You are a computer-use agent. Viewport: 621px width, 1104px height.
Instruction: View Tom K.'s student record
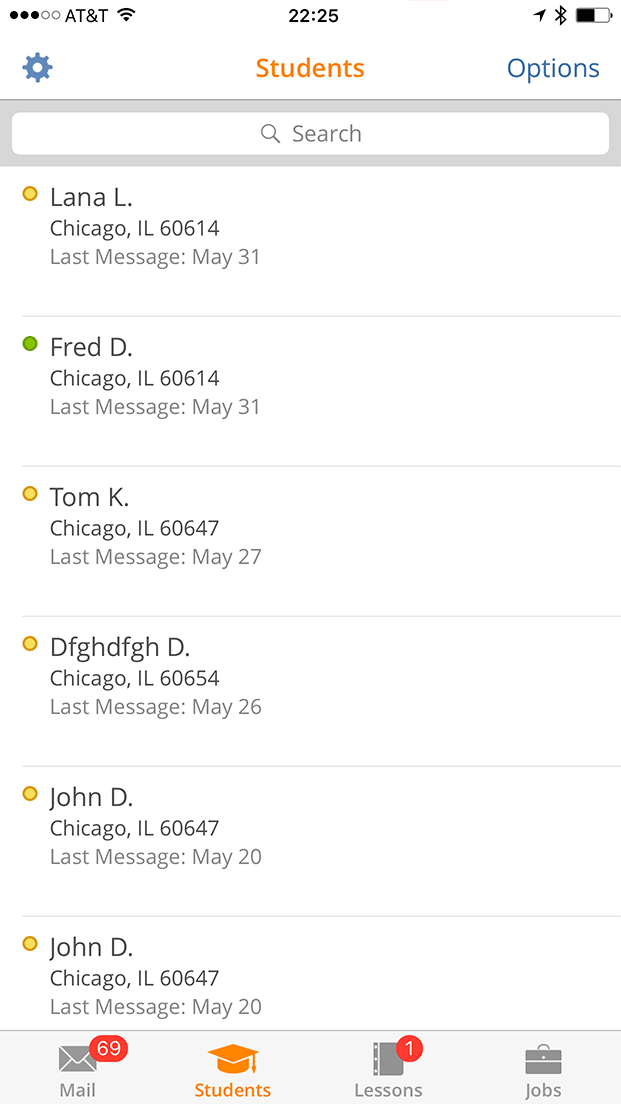(310, 541)
